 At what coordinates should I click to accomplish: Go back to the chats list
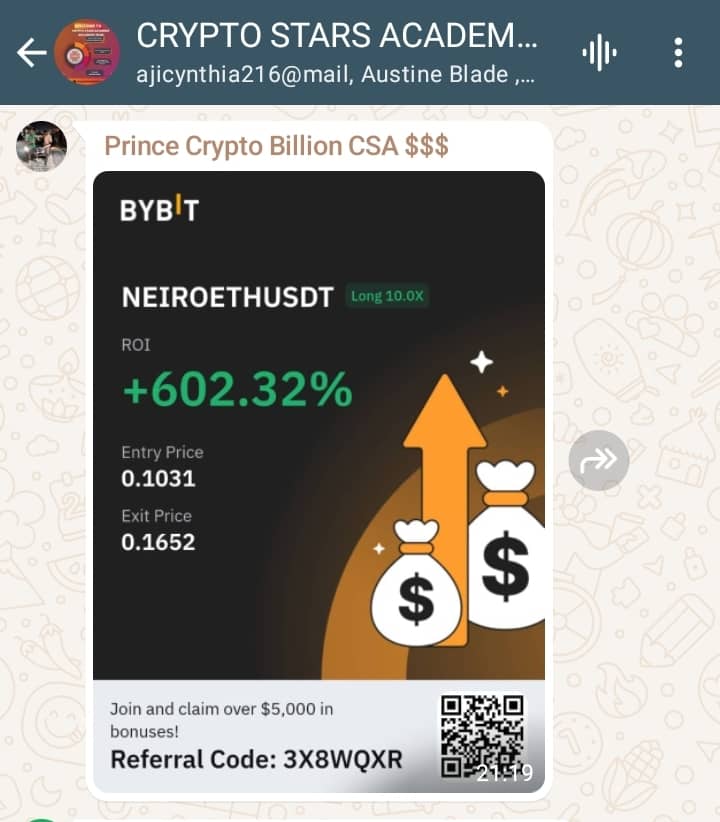(30, 52)
